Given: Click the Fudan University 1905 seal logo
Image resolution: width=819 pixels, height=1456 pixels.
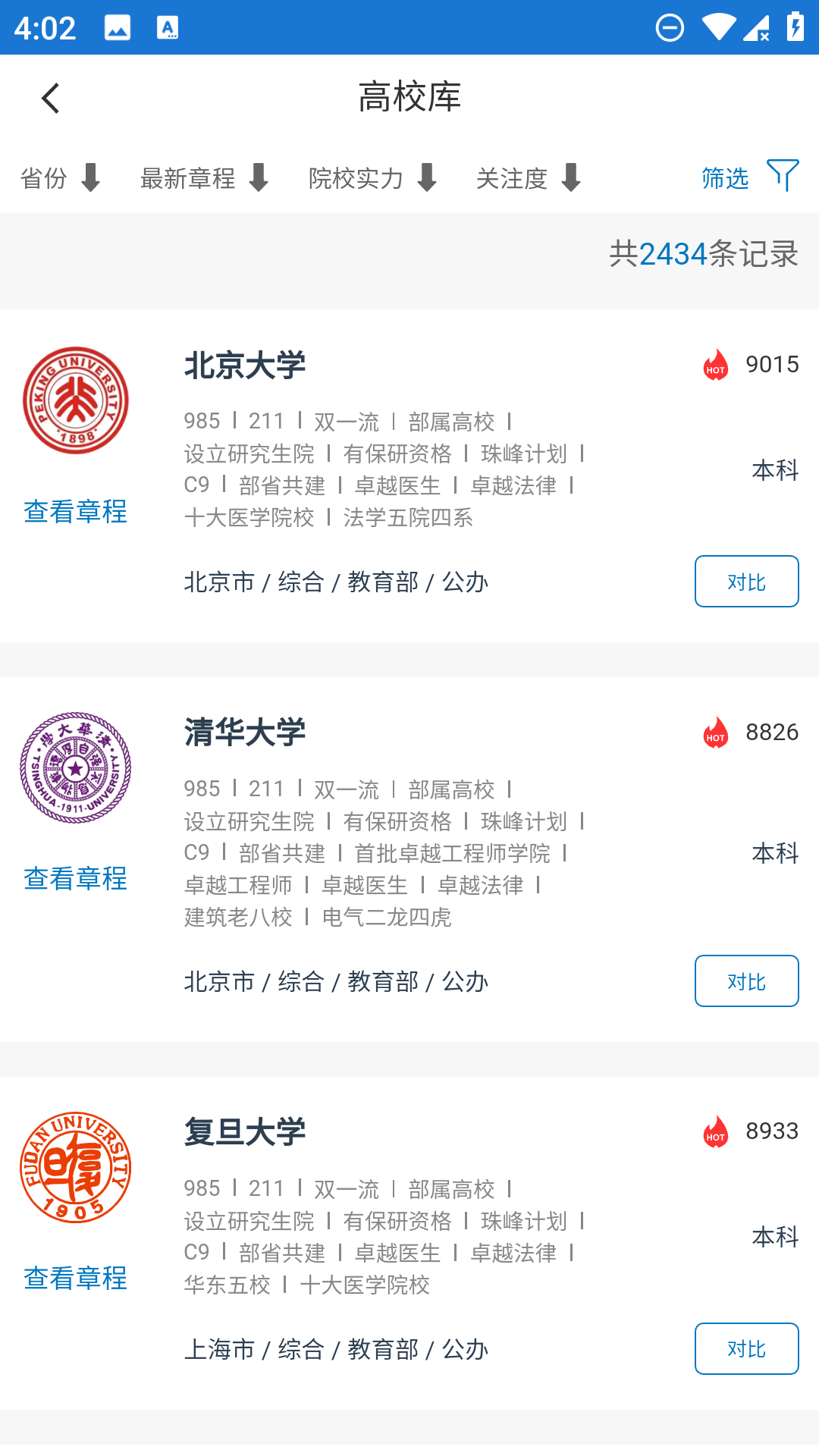Looking at the screenshot, I should 75,1167.
